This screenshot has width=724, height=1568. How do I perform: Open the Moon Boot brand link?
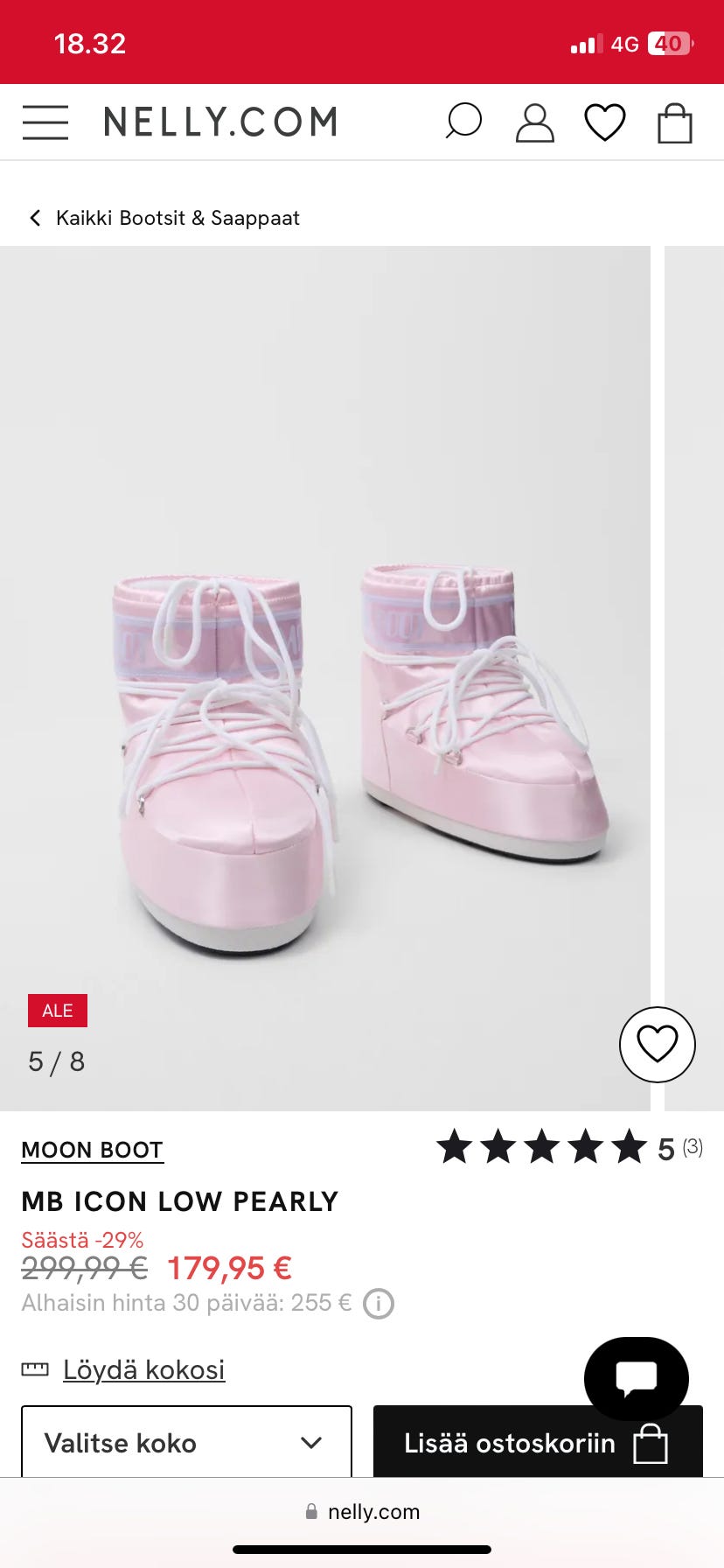(93, 1150)
